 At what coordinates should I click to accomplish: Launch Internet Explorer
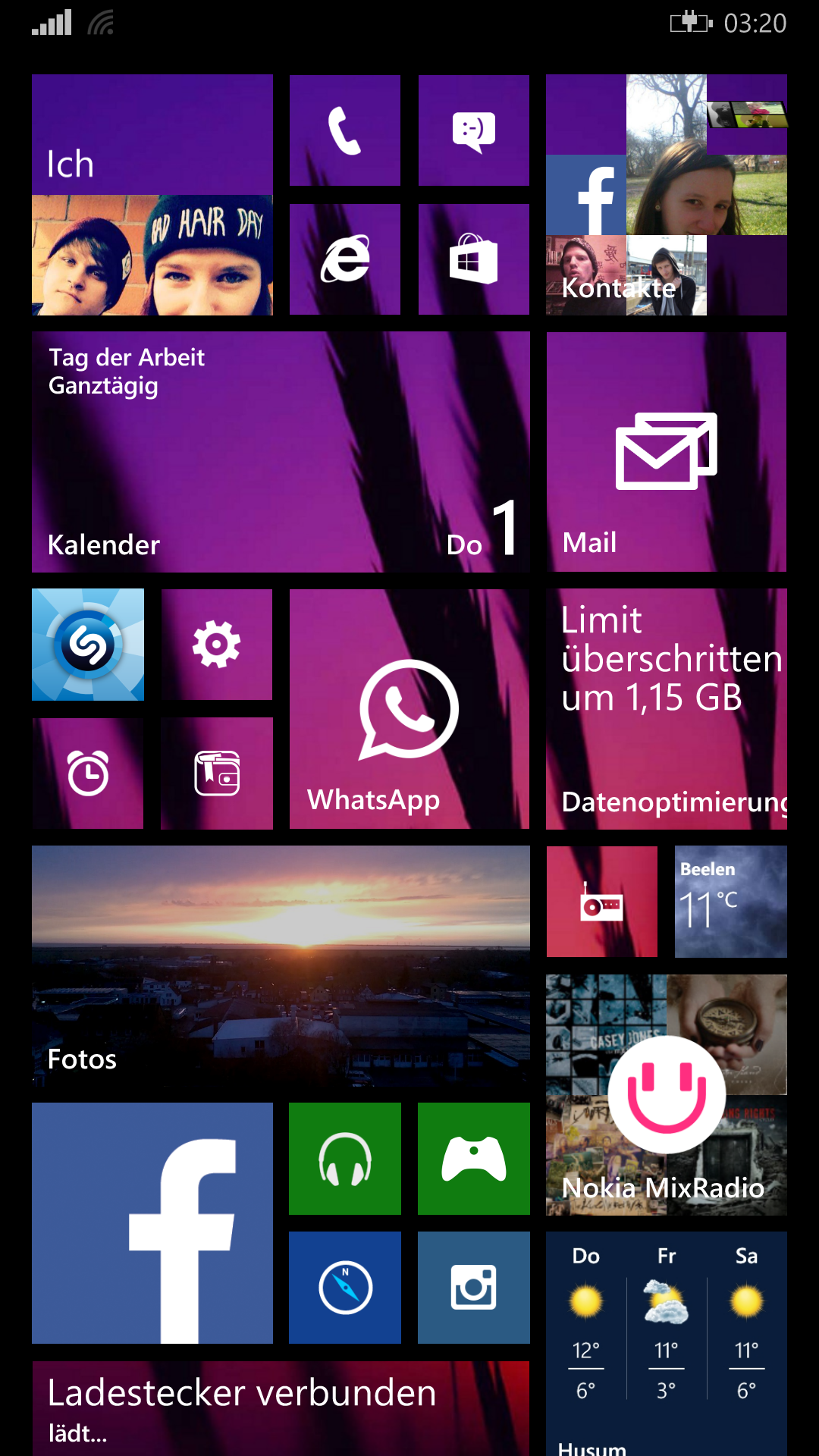pos(345,259)
